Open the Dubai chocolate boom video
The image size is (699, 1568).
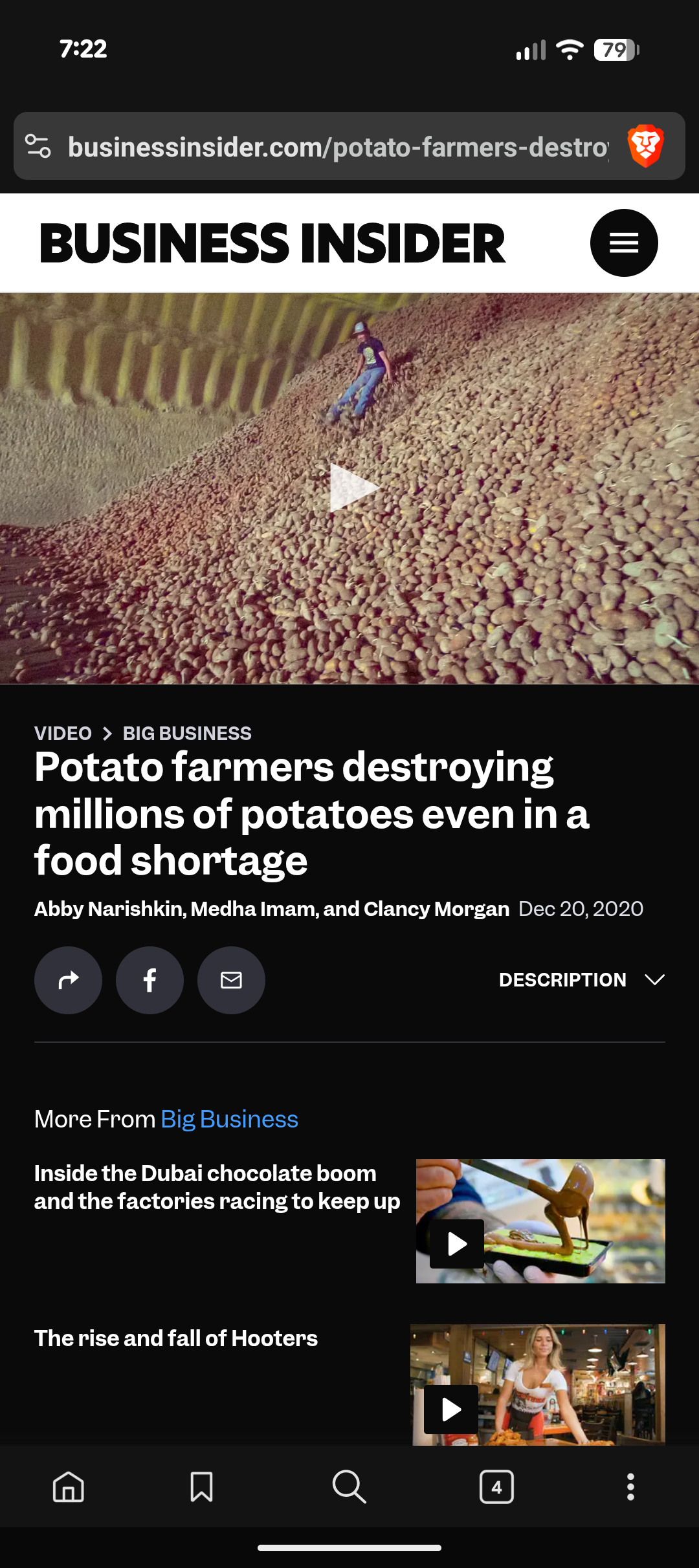coord(217,1187)
